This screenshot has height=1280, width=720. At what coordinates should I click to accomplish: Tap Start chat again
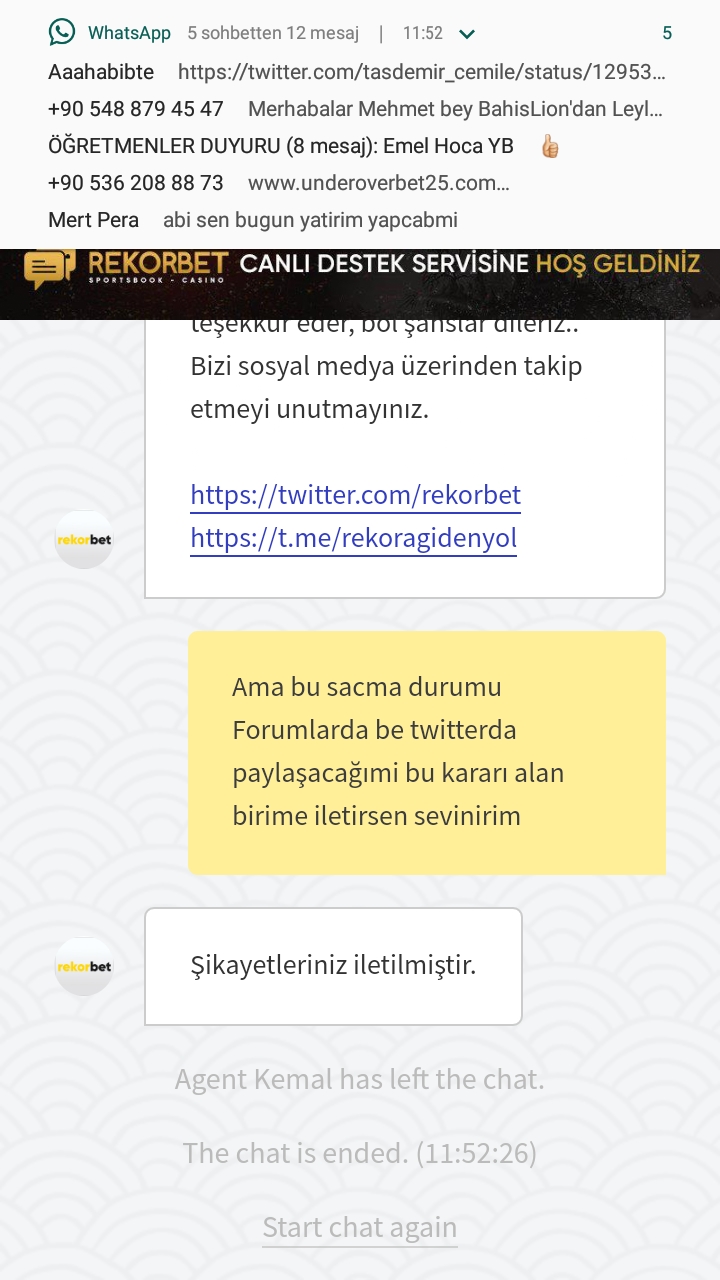click(x=360, y=1227)
